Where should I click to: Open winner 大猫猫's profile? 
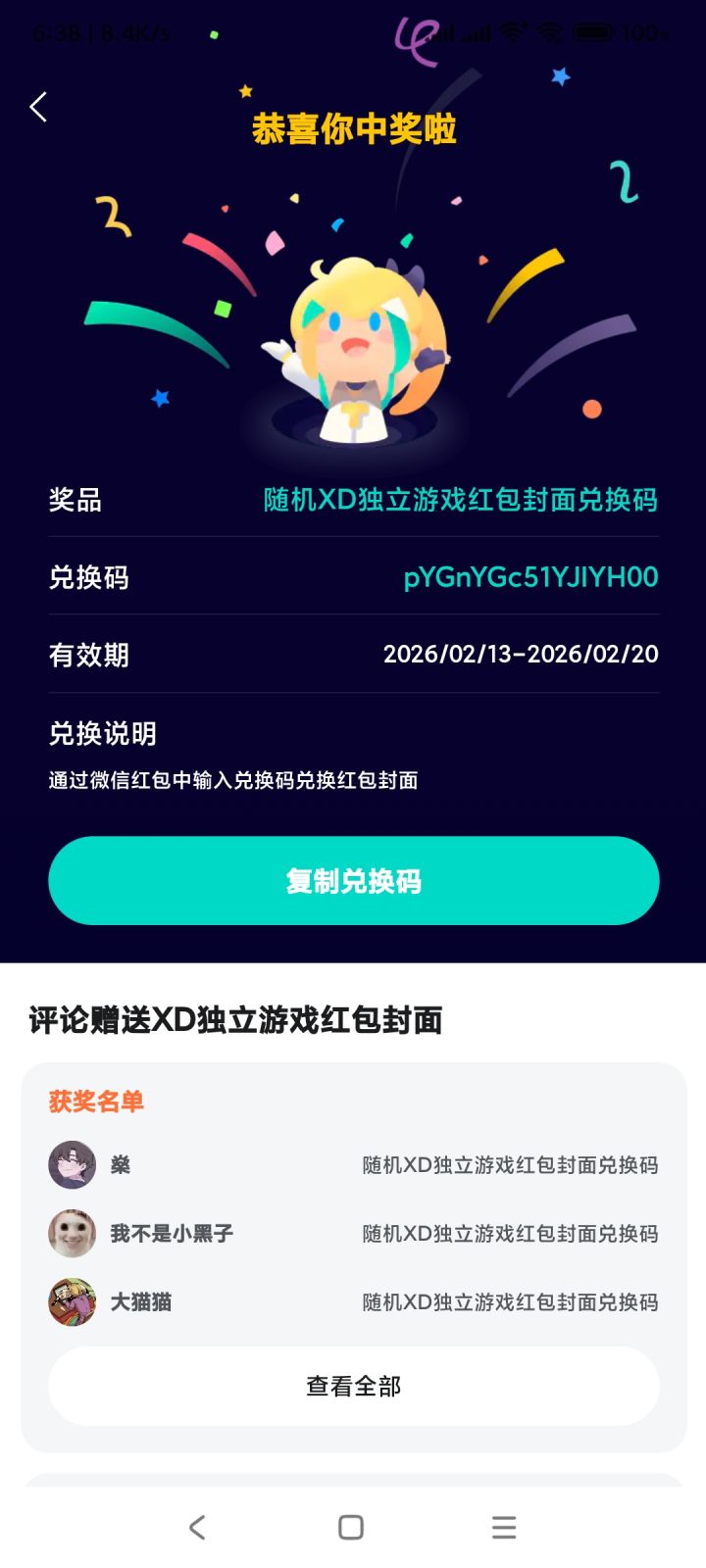point(73,1301)
